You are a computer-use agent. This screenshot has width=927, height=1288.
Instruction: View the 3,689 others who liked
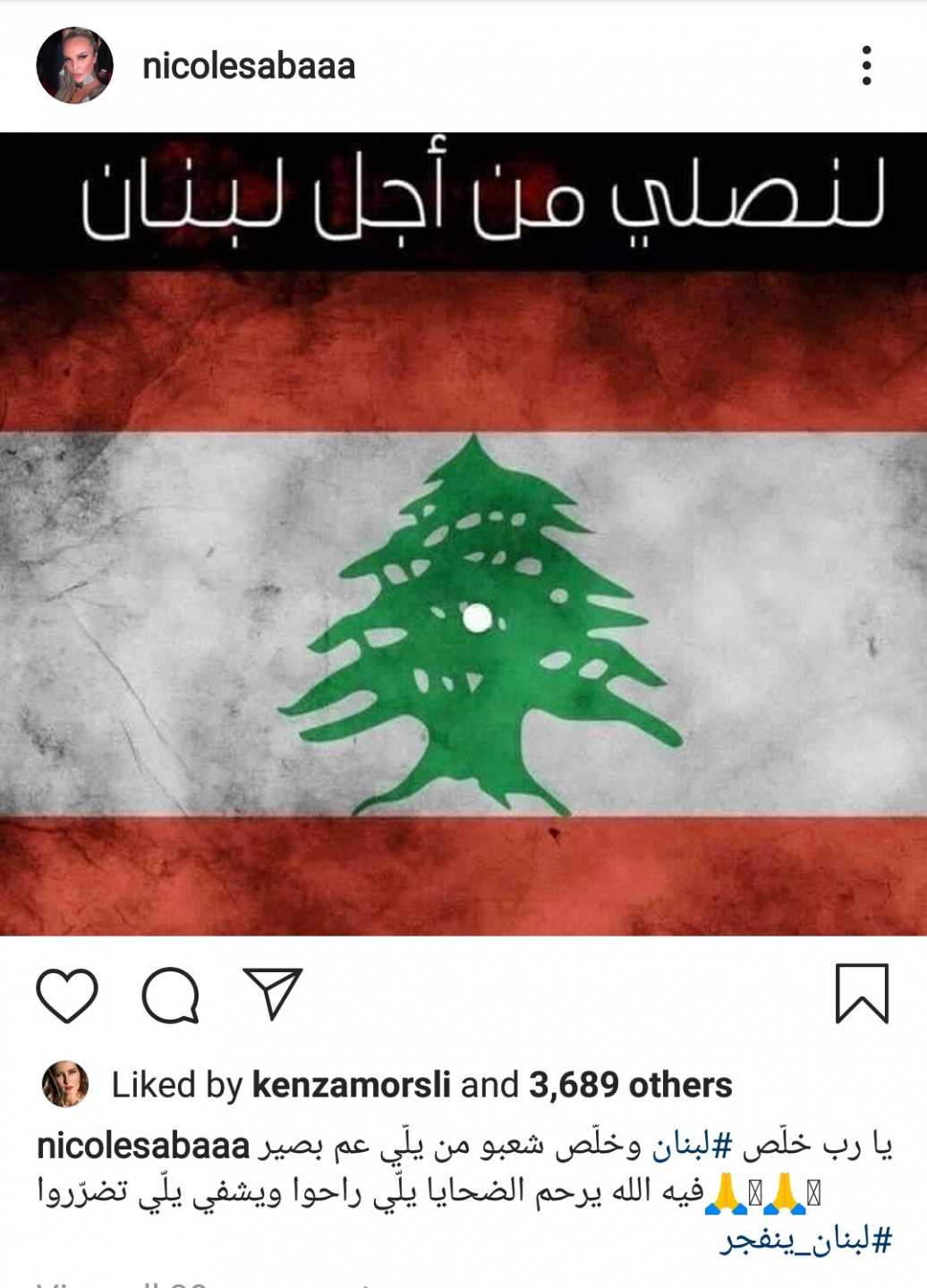[x=630, y=1085]
